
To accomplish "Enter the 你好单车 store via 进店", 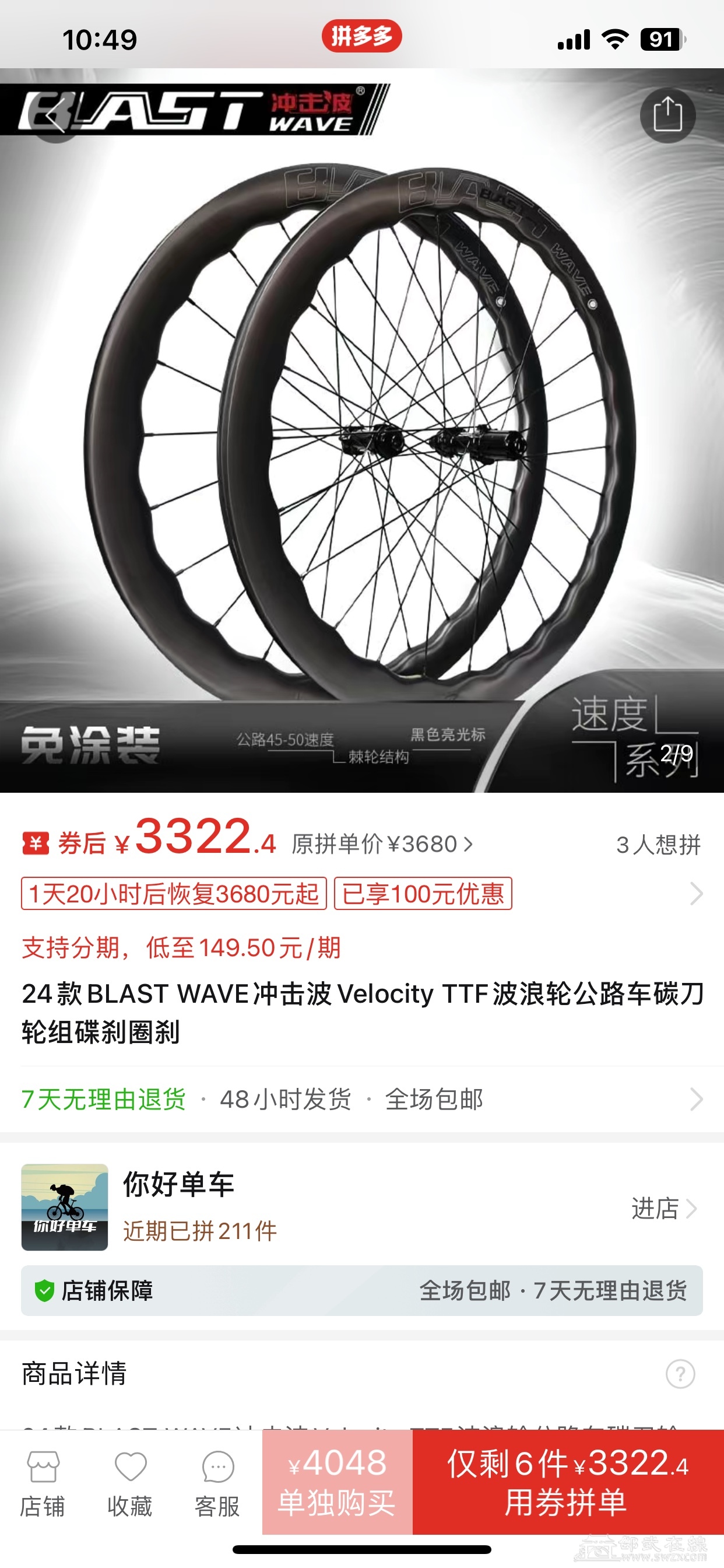I will coord(663,1208).
